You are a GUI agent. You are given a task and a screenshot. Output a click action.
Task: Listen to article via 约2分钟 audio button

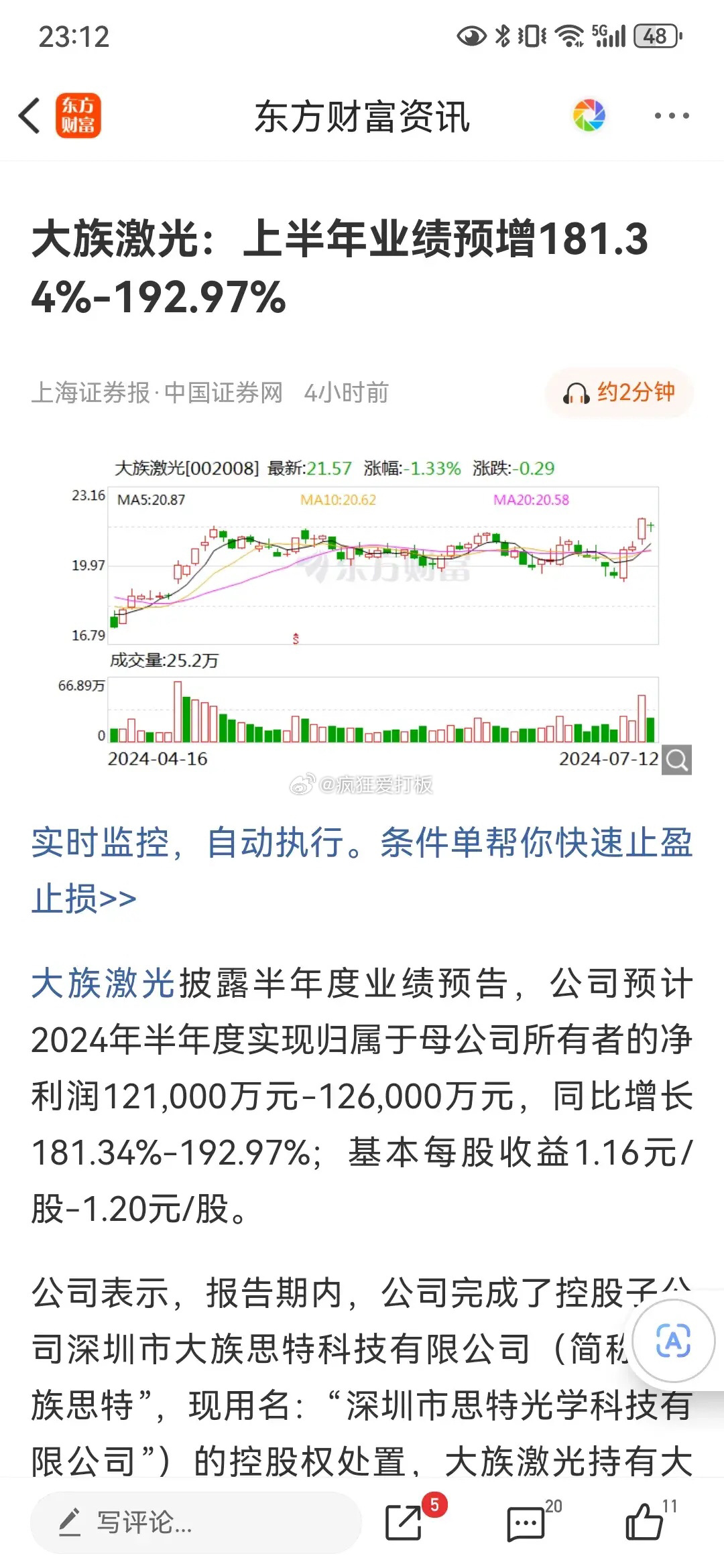tap(619, 393)
